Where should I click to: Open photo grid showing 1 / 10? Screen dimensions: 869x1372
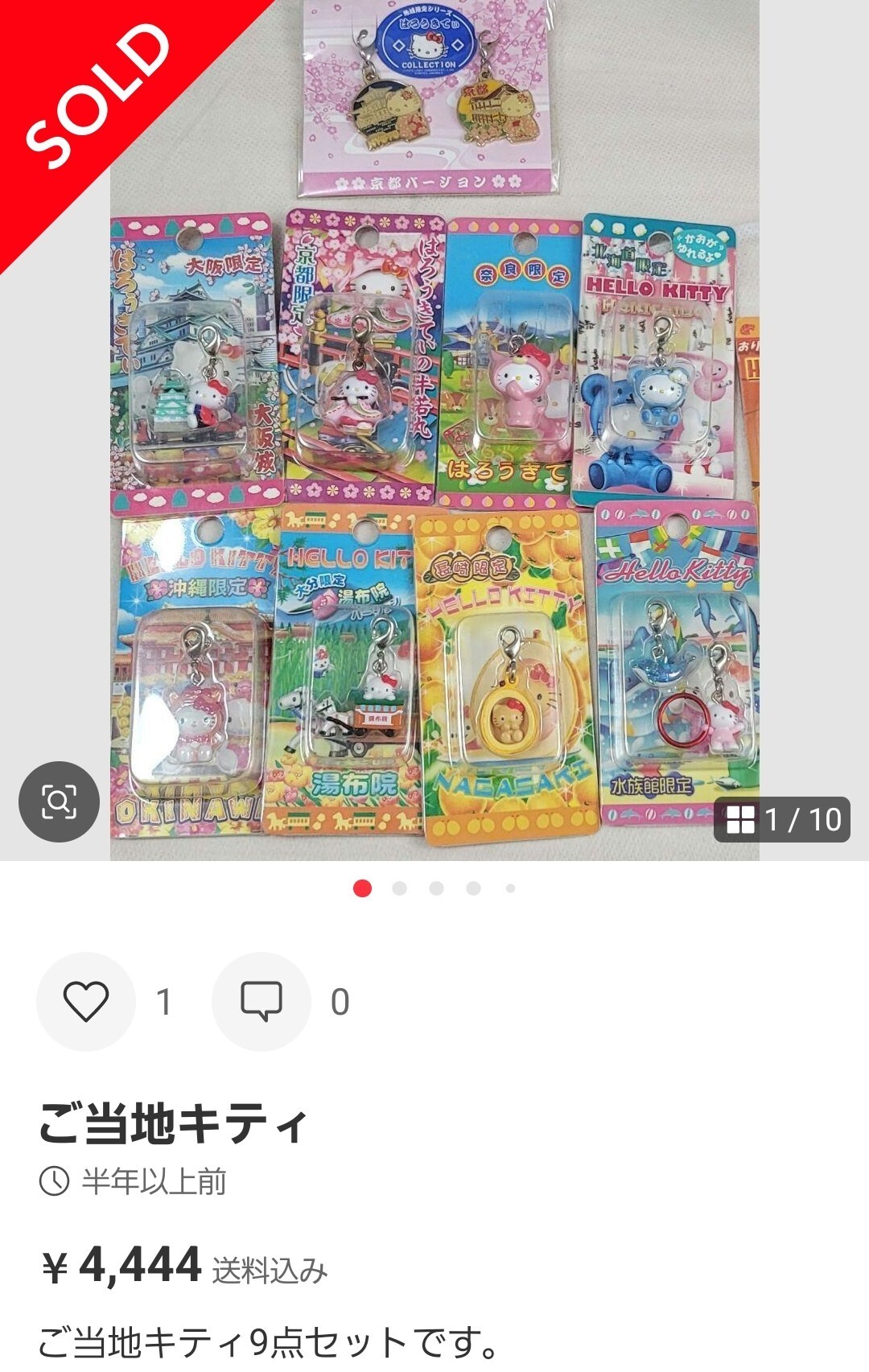point(781,820)
